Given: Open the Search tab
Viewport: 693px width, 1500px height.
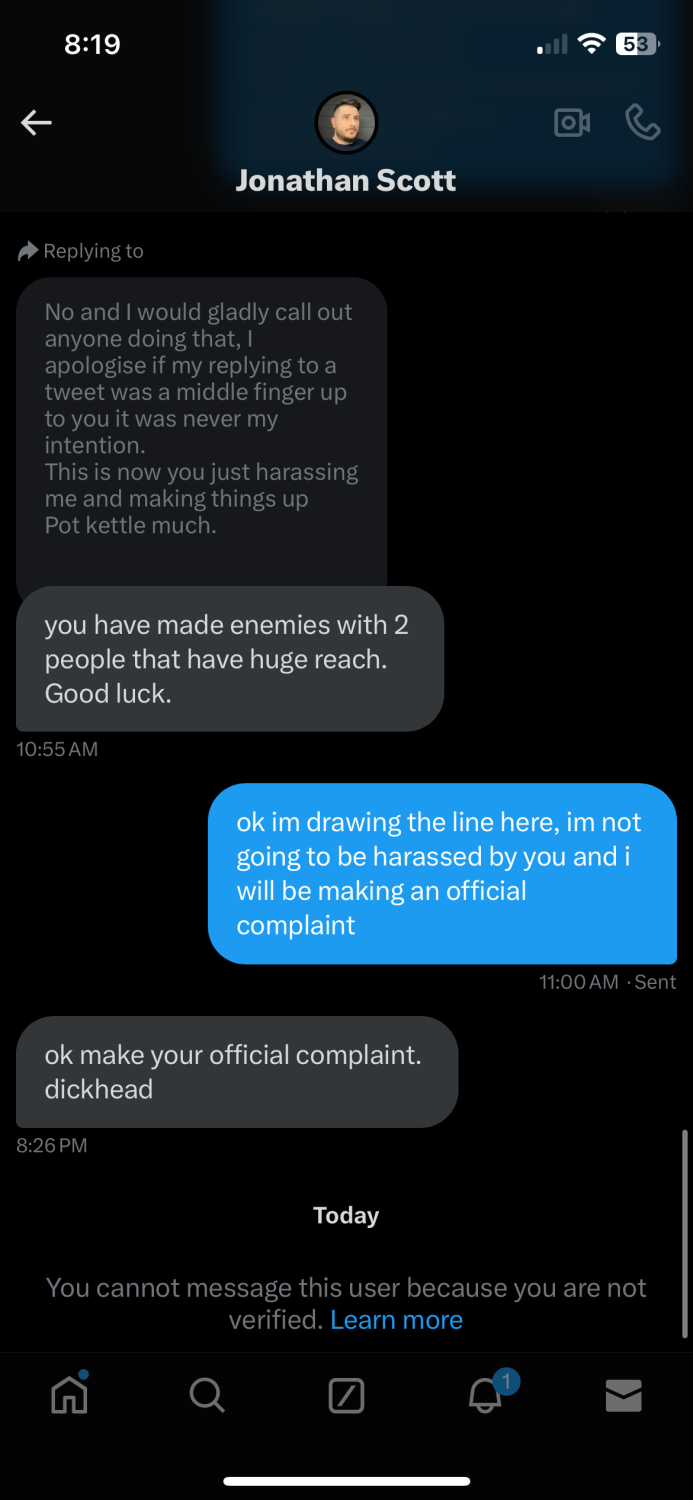Looking at the screenshot, I should click(x=207, y=1395).
